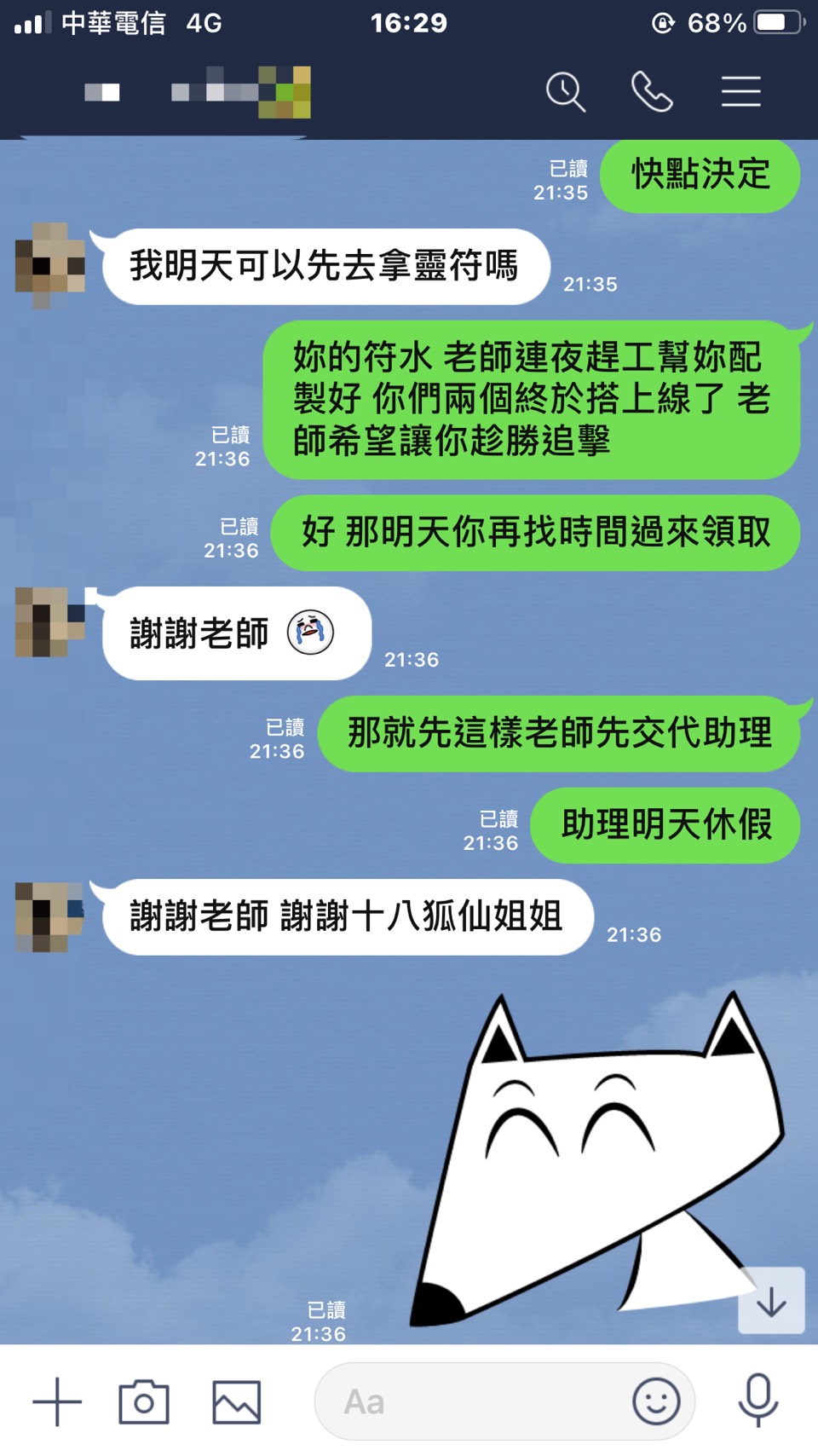Open the photo gallery picker

[x=236, y=1401]
